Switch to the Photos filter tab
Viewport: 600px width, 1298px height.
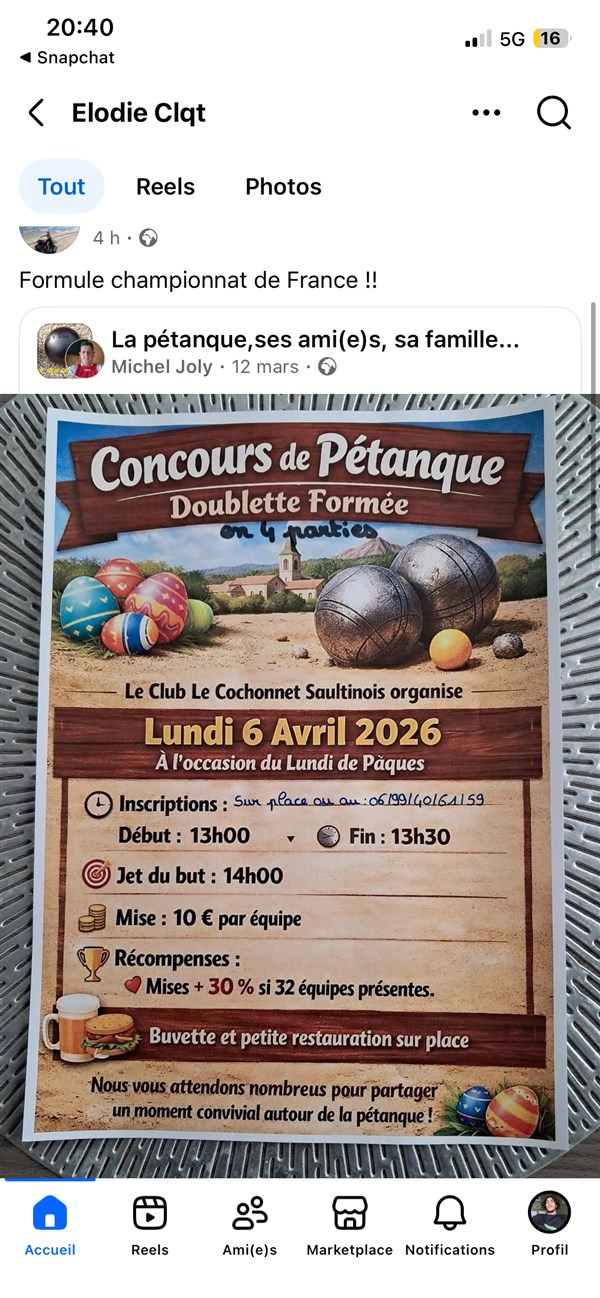283,187
